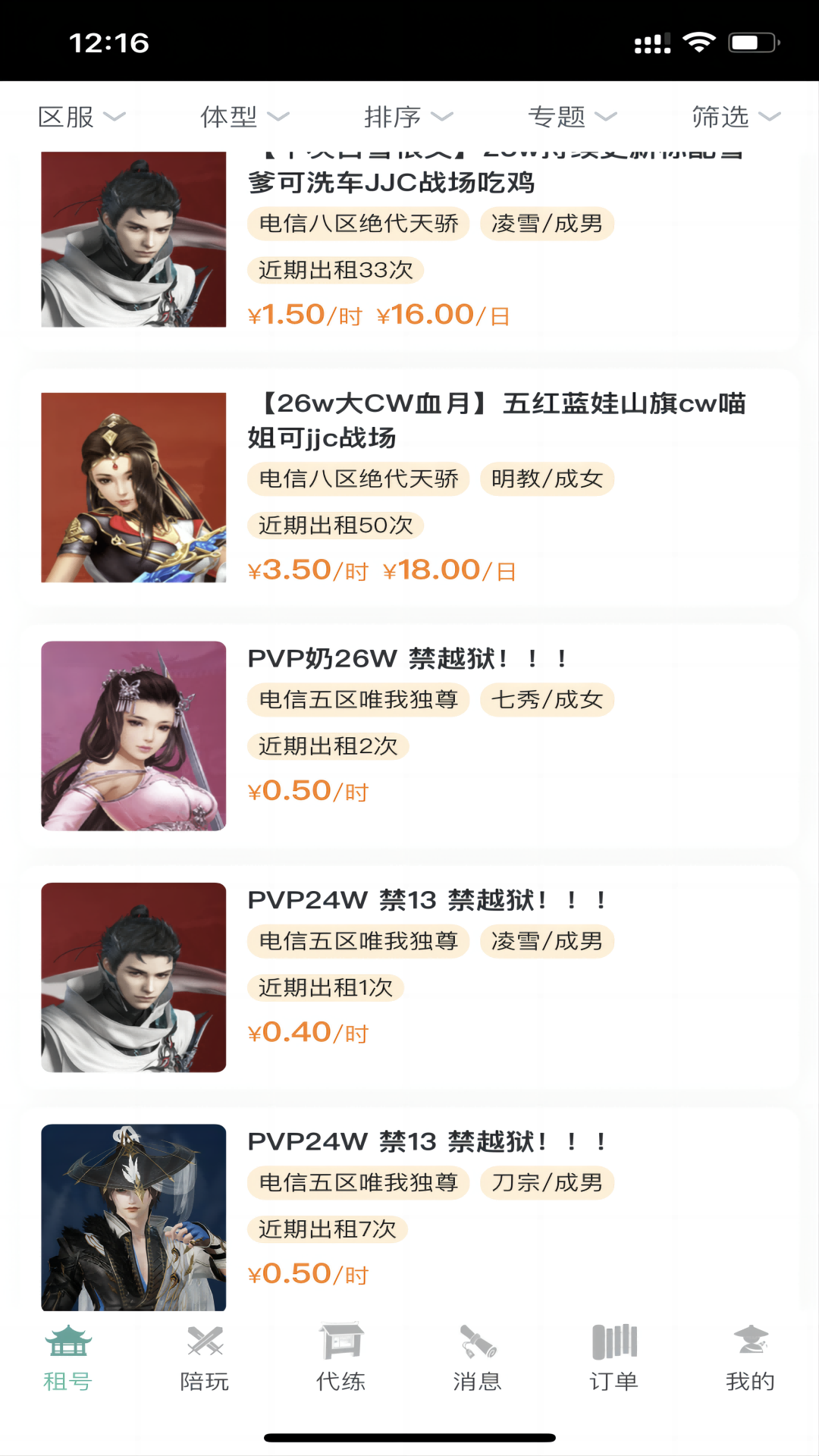Select the 租号 tab

click(x=68, y=1359)
